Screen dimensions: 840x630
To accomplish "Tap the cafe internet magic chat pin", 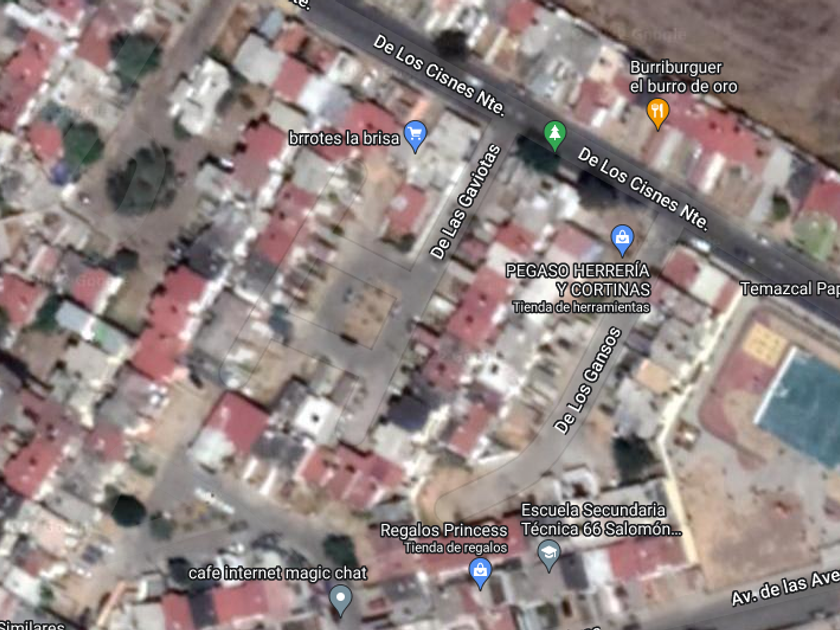I will point(340,599).
